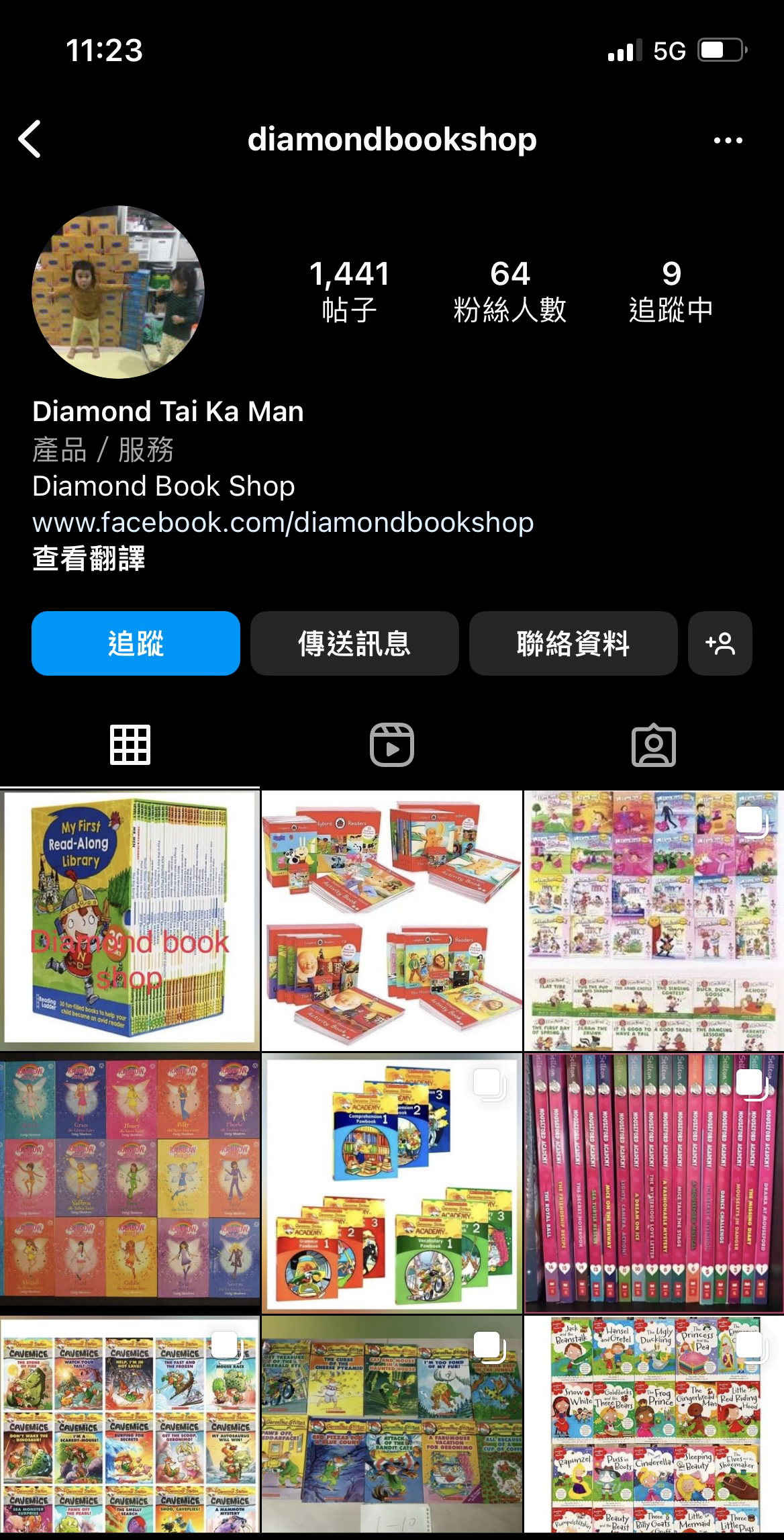
Task: View the 64 粉絲人數 followers list
Action: [509, 291]
